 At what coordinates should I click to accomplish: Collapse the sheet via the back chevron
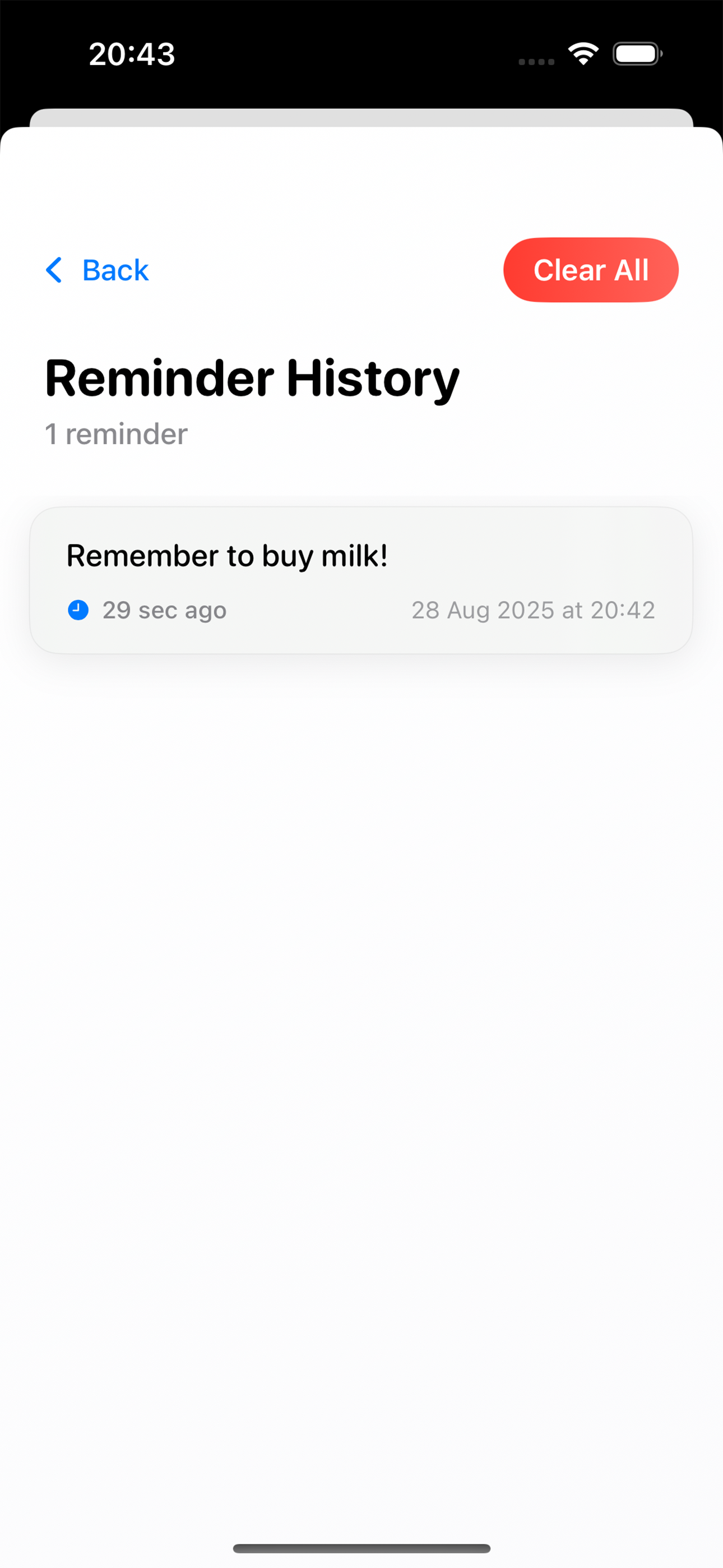click(x=55, y=270)
